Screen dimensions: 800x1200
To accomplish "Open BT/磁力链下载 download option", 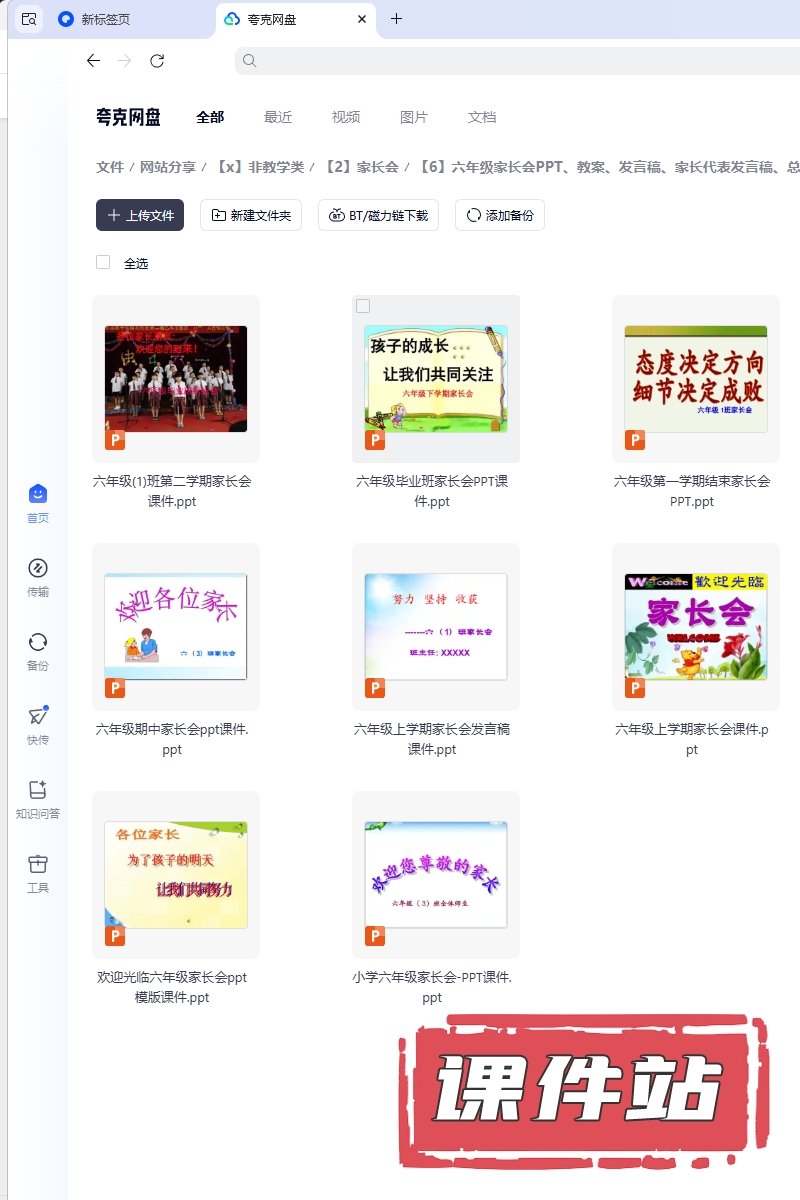I will (x=378, y=215).
